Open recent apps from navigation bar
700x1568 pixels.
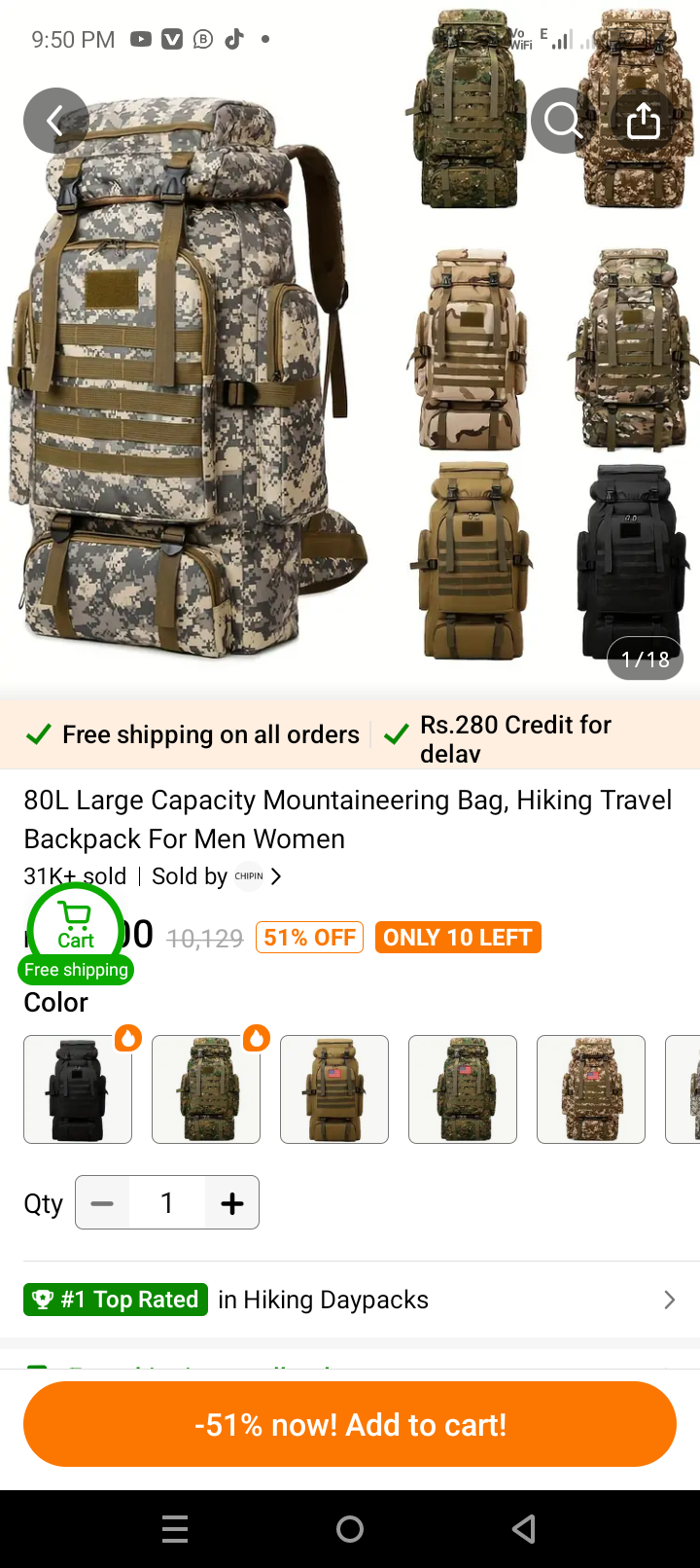175,1529
